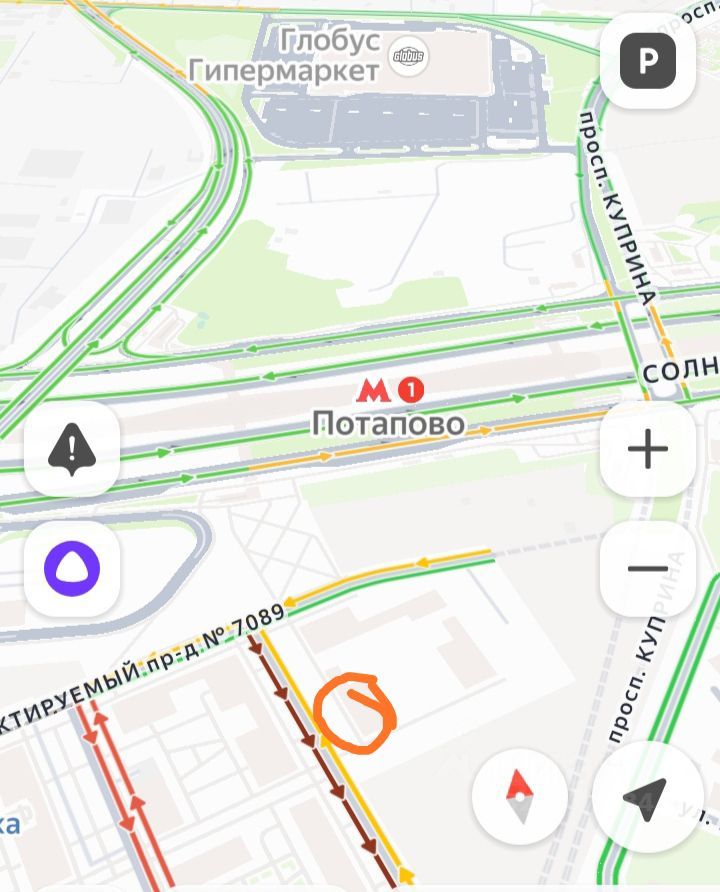The image size is (720, 892).
Task: Report a road event
Action: point(72,449)
